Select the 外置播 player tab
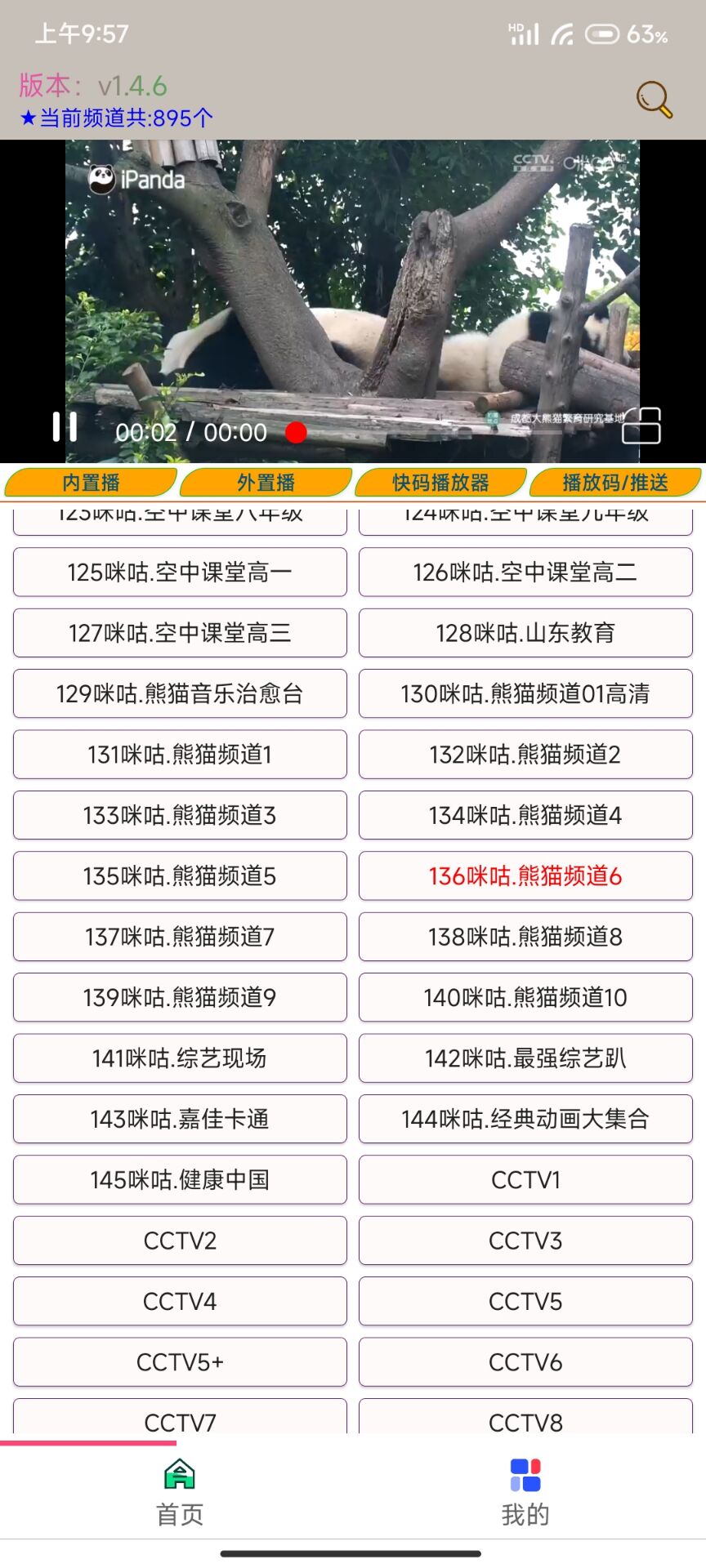 click(266, 483)
